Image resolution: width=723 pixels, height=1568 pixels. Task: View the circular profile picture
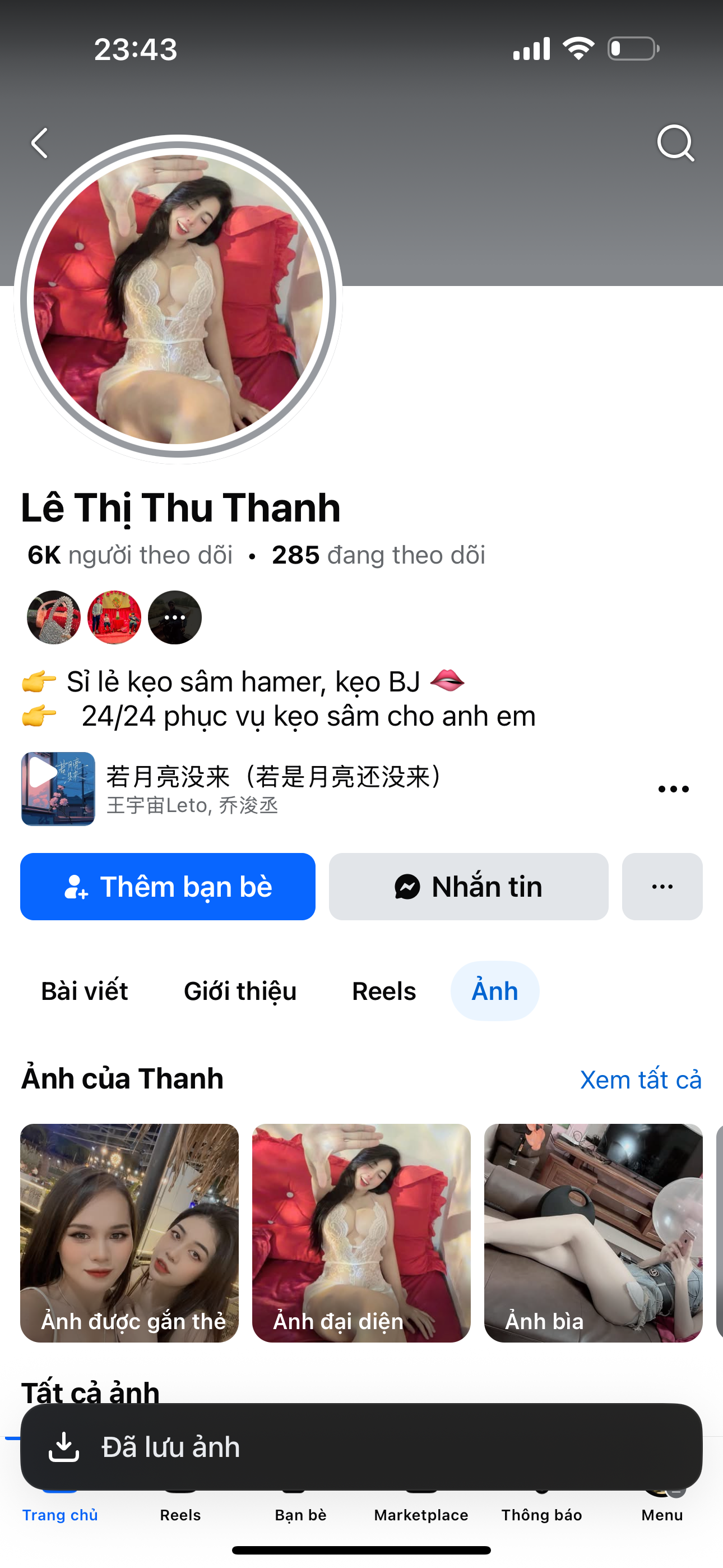tap(178, 299)
